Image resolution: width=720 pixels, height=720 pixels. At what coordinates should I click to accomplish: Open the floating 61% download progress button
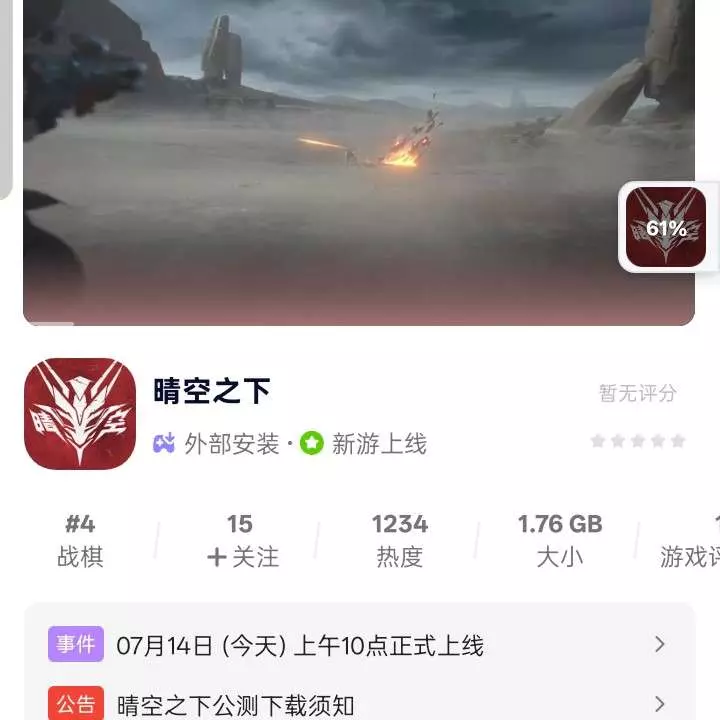point(666,227)
